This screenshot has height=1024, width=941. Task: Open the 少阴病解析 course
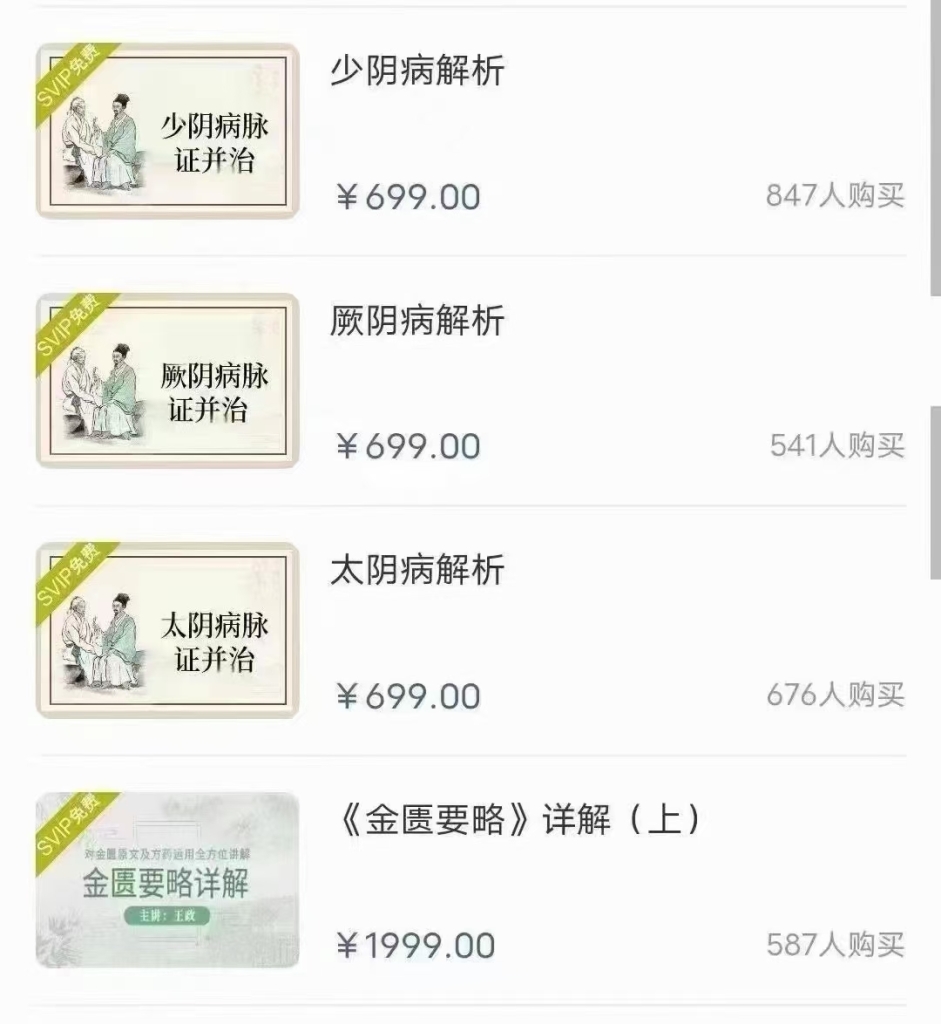[418, 72]
